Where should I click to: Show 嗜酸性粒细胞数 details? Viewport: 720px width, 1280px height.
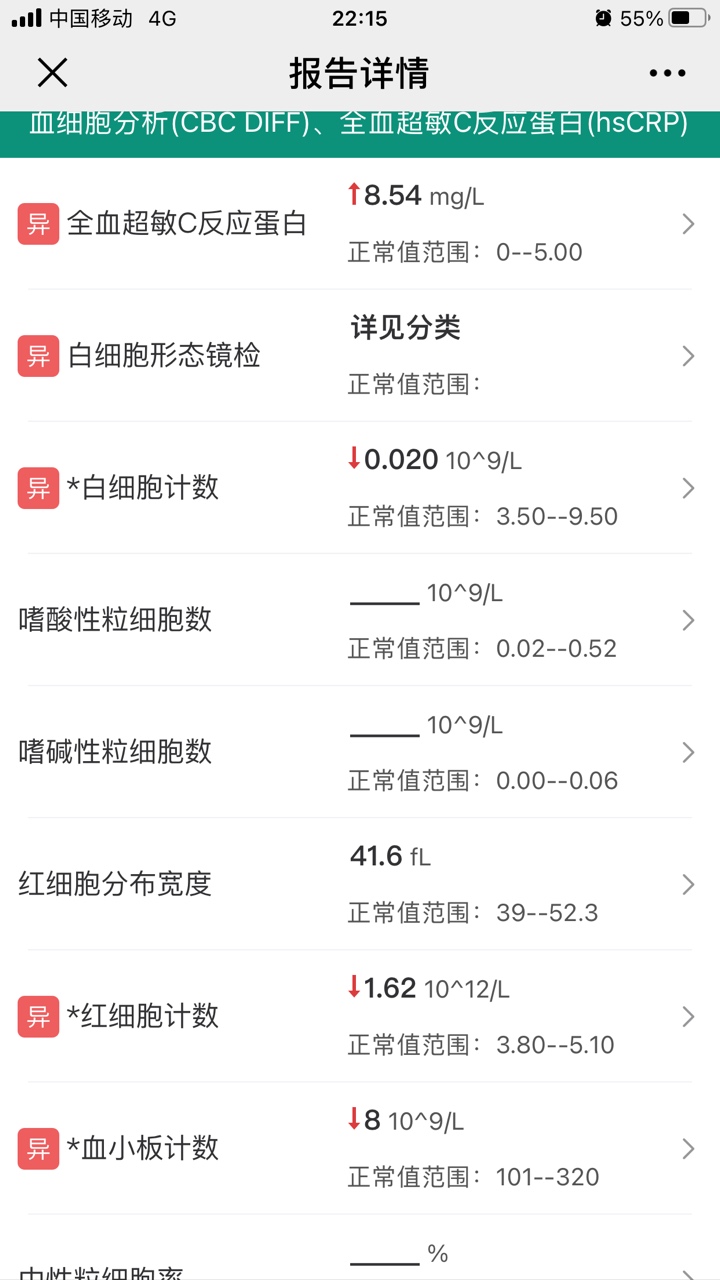[x=360, y=620]
